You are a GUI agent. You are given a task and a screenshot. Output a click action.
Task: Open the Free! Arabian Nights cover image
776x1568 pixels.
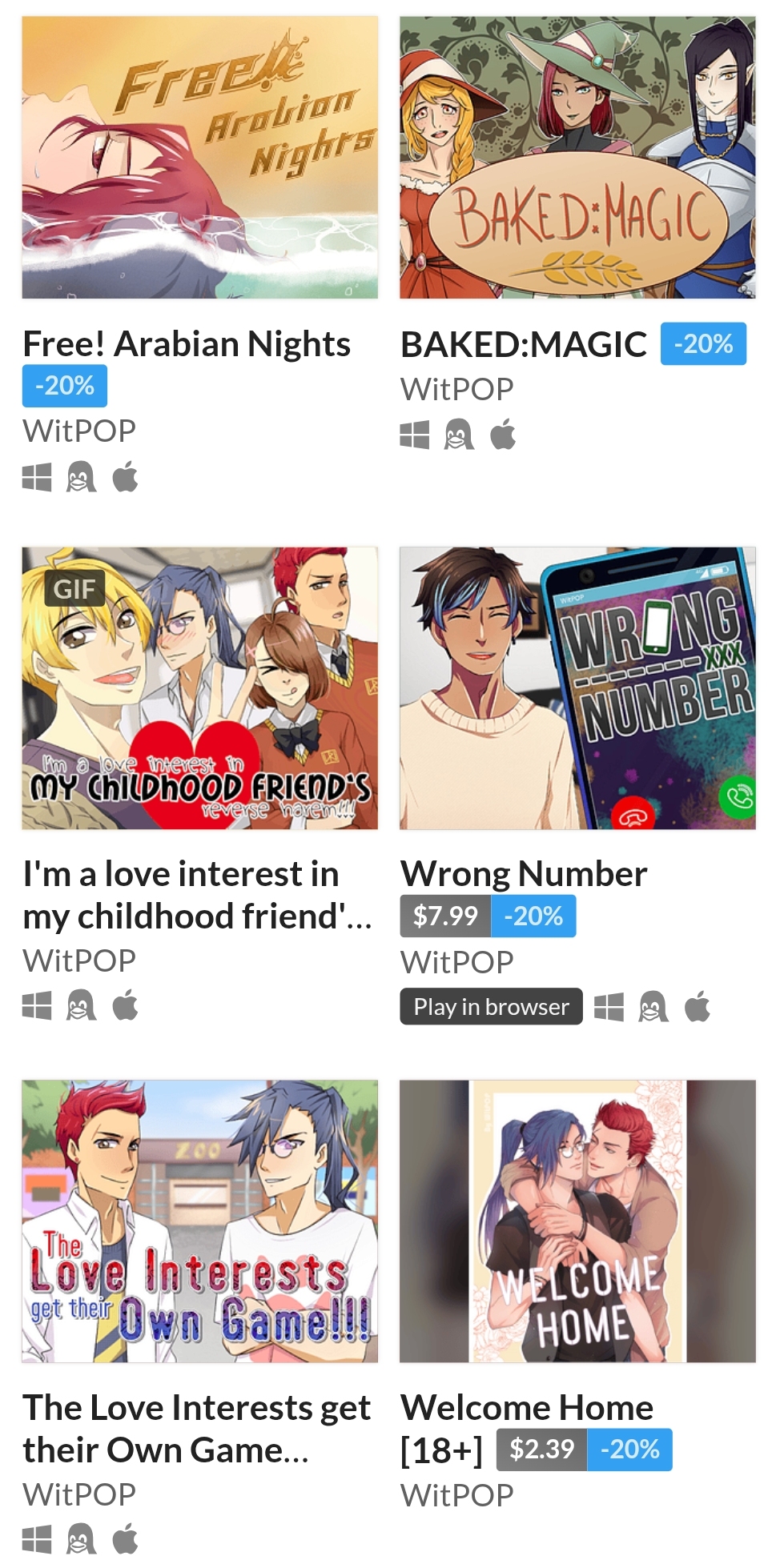tap(199, 158)
